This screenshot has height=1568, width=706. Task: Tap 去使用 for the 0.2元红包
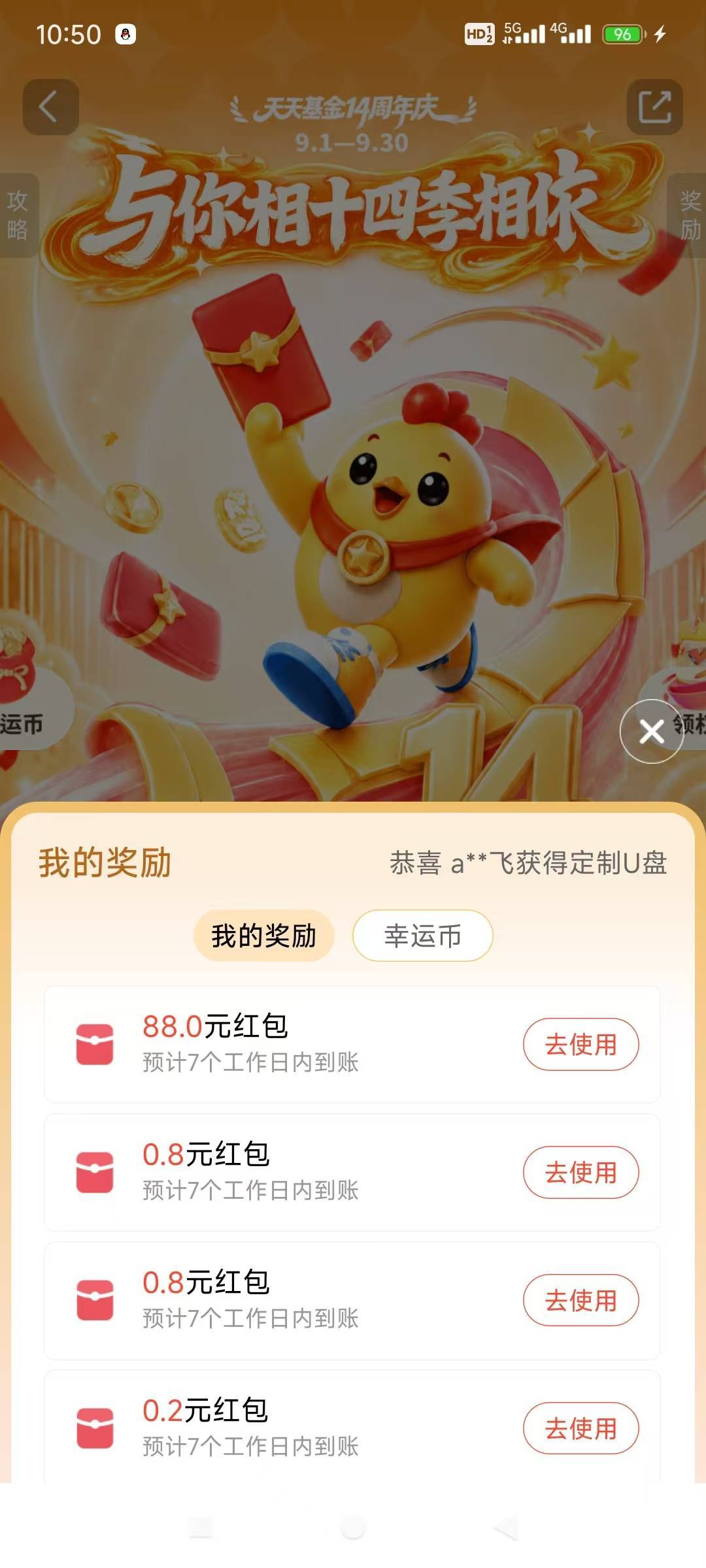coord(580,1428)
